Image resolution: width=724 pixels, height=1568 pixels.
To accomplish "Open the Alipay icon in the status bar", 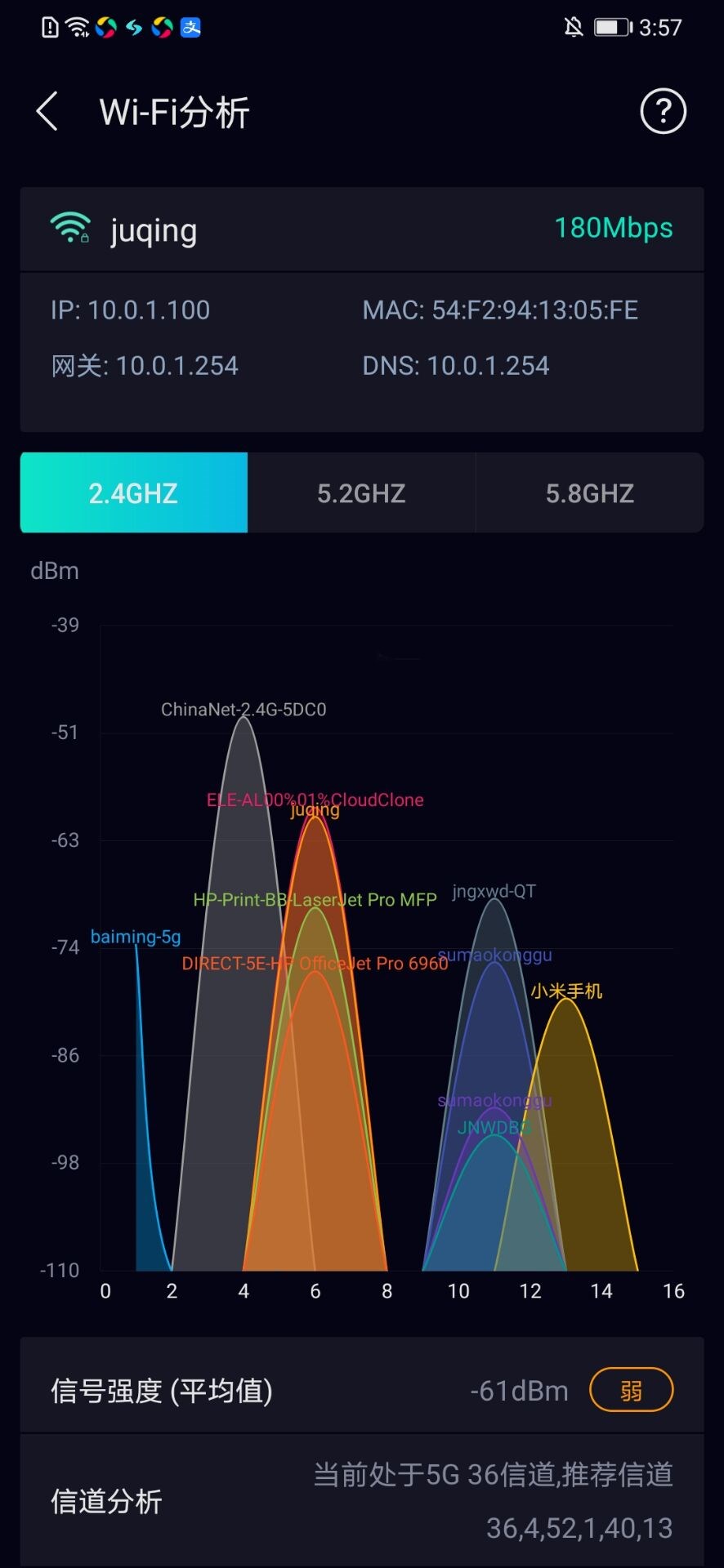I will coord(190,27).
